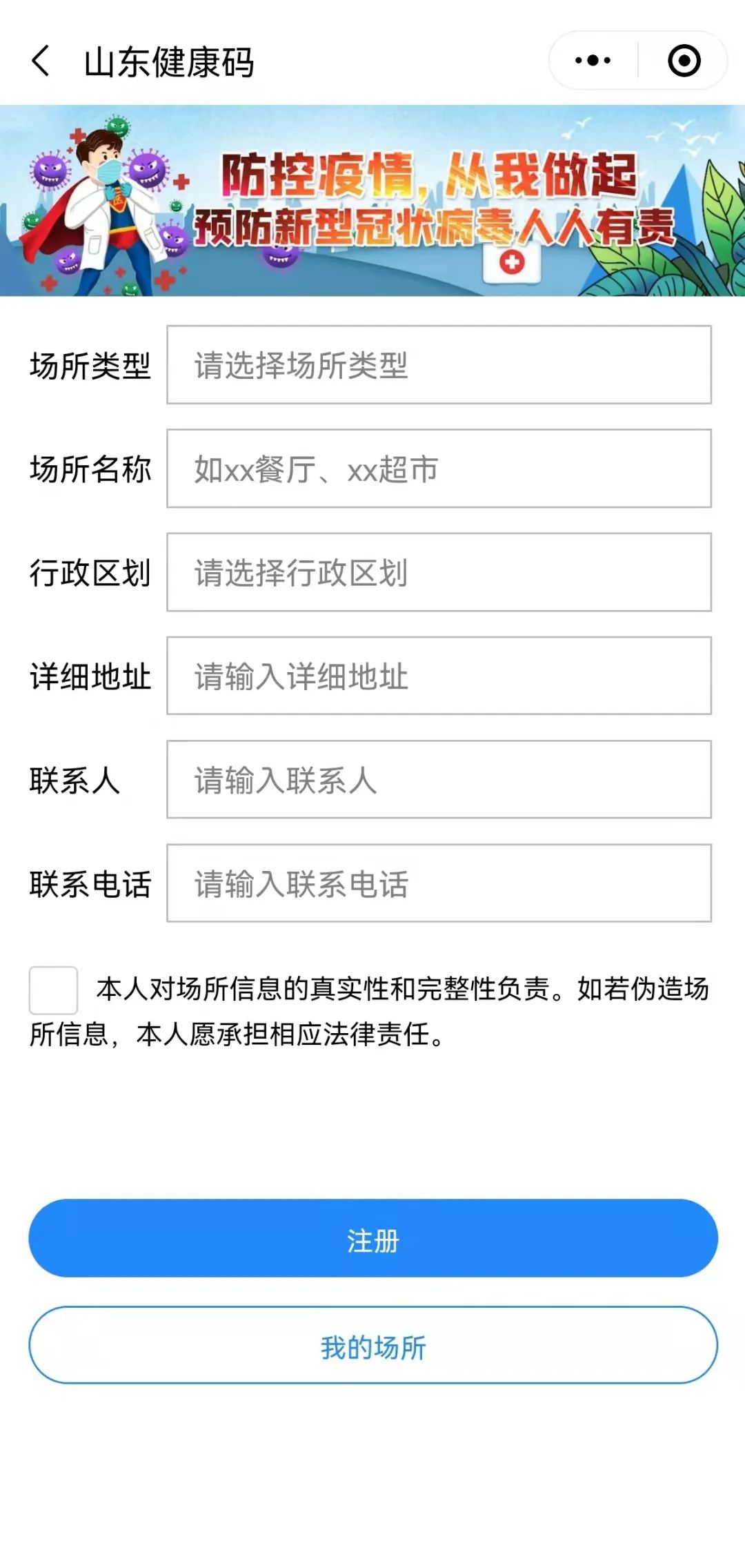Enter the 联系人 field
The height and width of the screenshot is (1568, 745).
point(439,780)
